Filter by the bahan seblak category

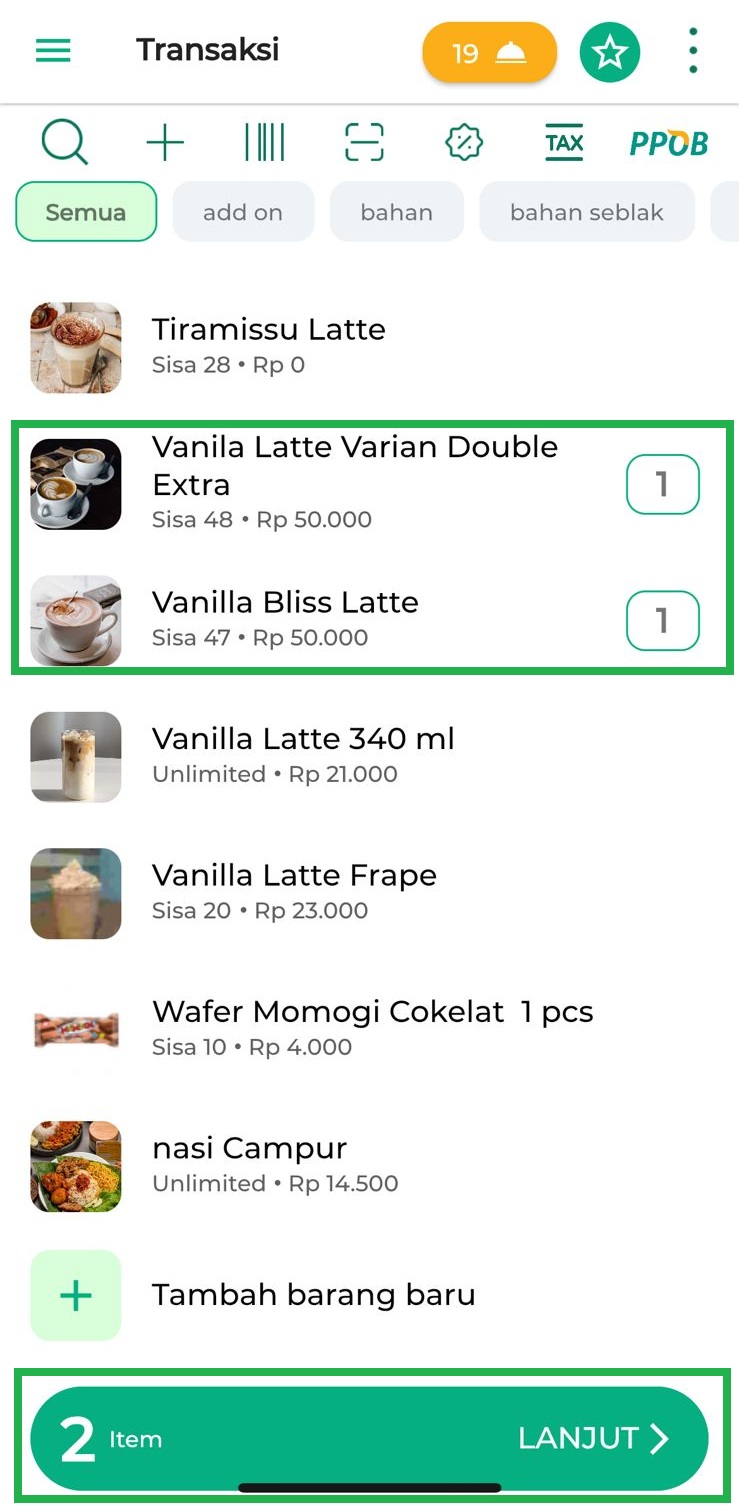pyautogui.click(x=587, y=212)
